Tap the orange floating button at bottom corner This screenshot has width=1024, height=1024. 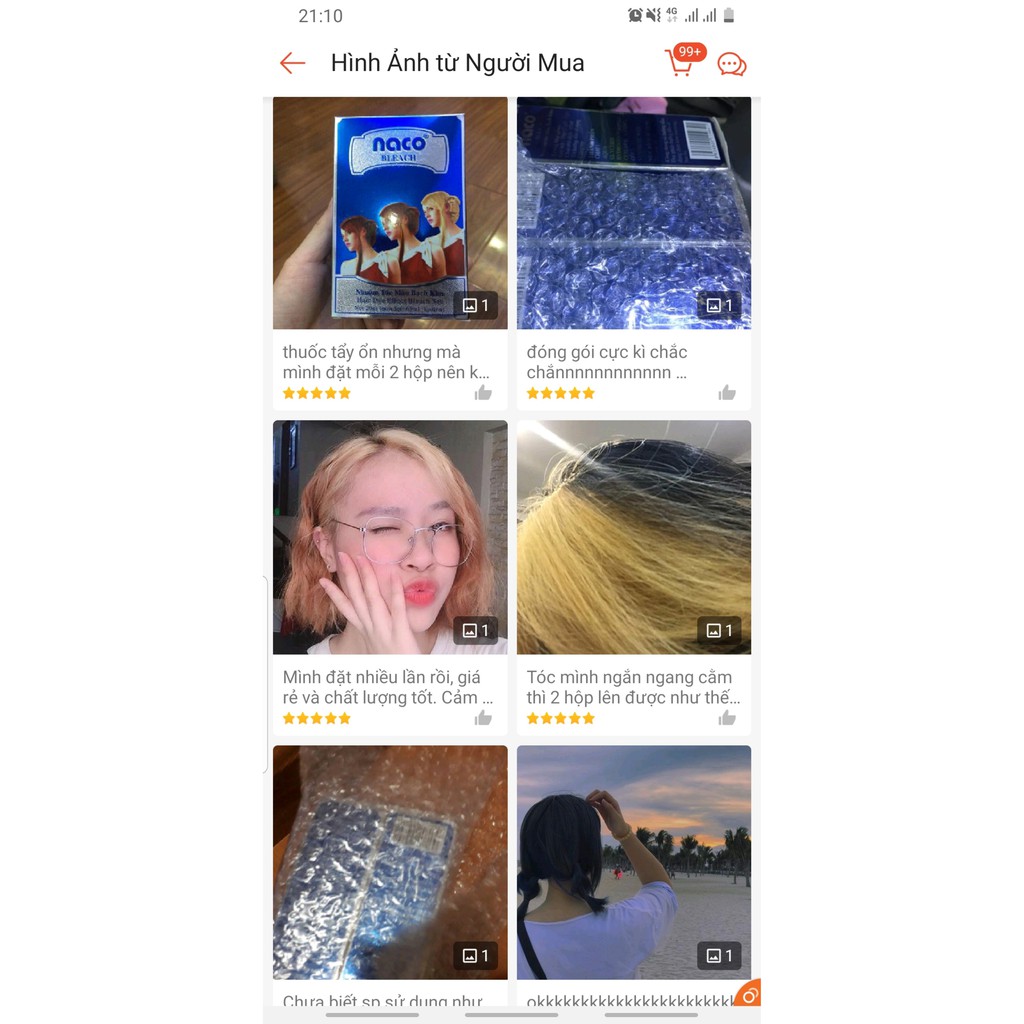749,994
